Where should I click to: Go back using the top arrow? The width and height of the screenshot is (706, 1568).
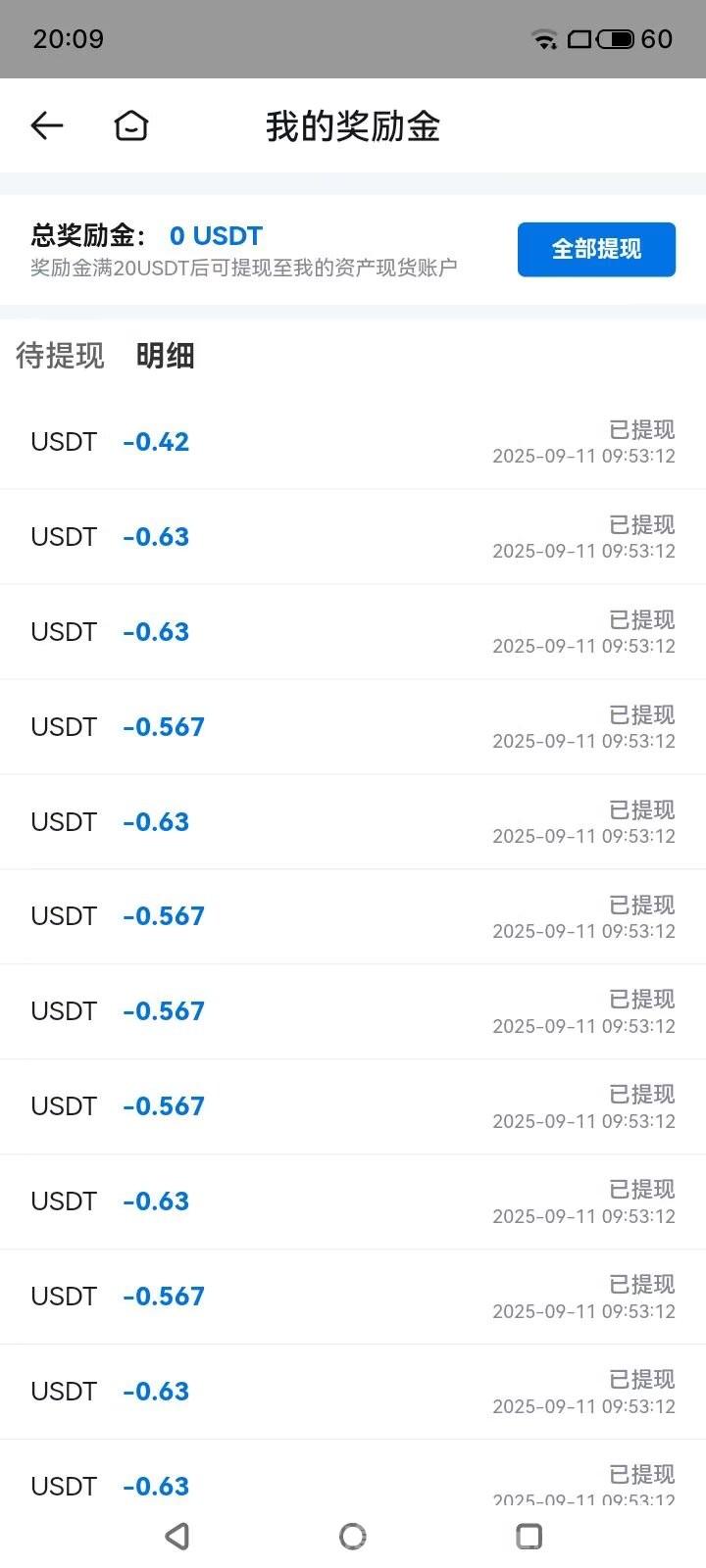click(47, 125)
